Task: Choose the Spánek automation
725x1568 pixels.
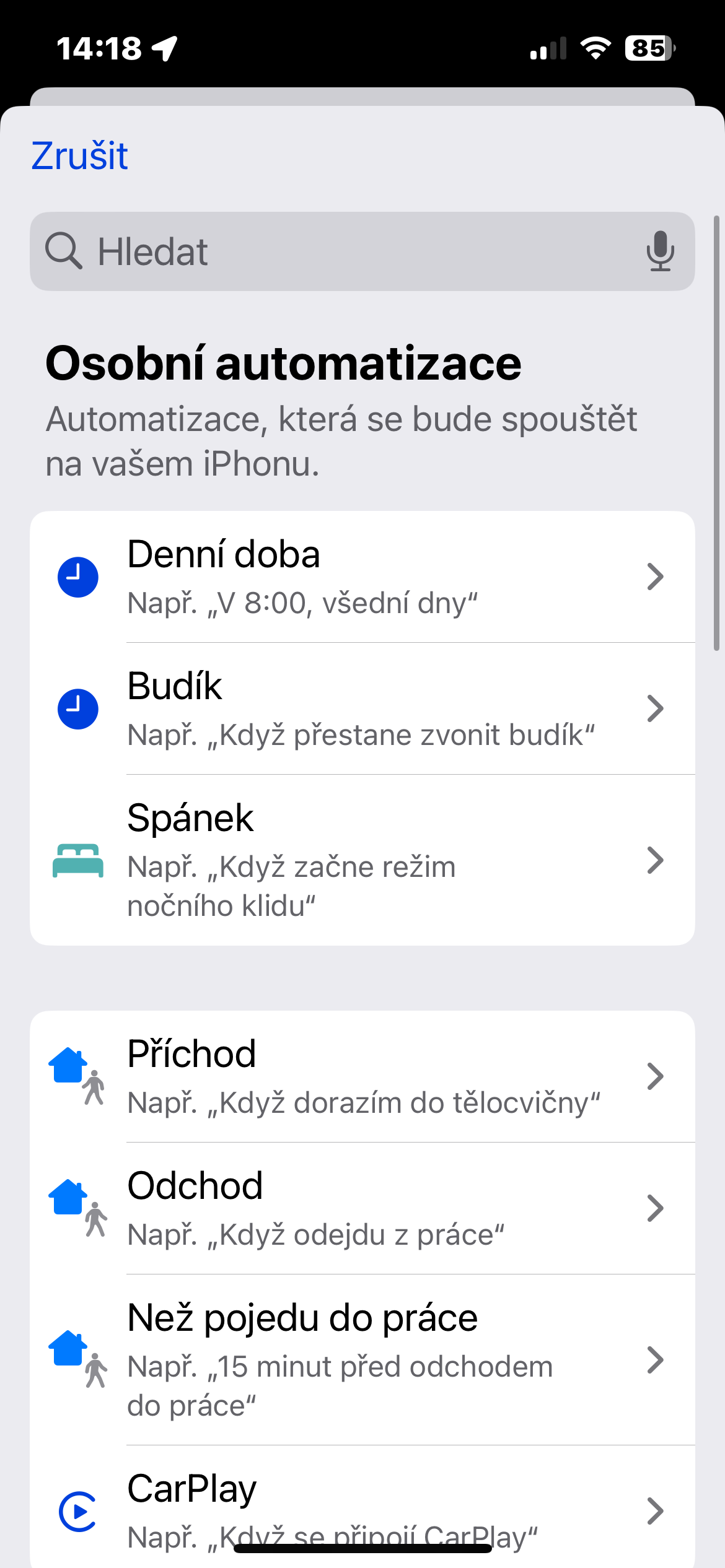Action: [x=362, y=860]
